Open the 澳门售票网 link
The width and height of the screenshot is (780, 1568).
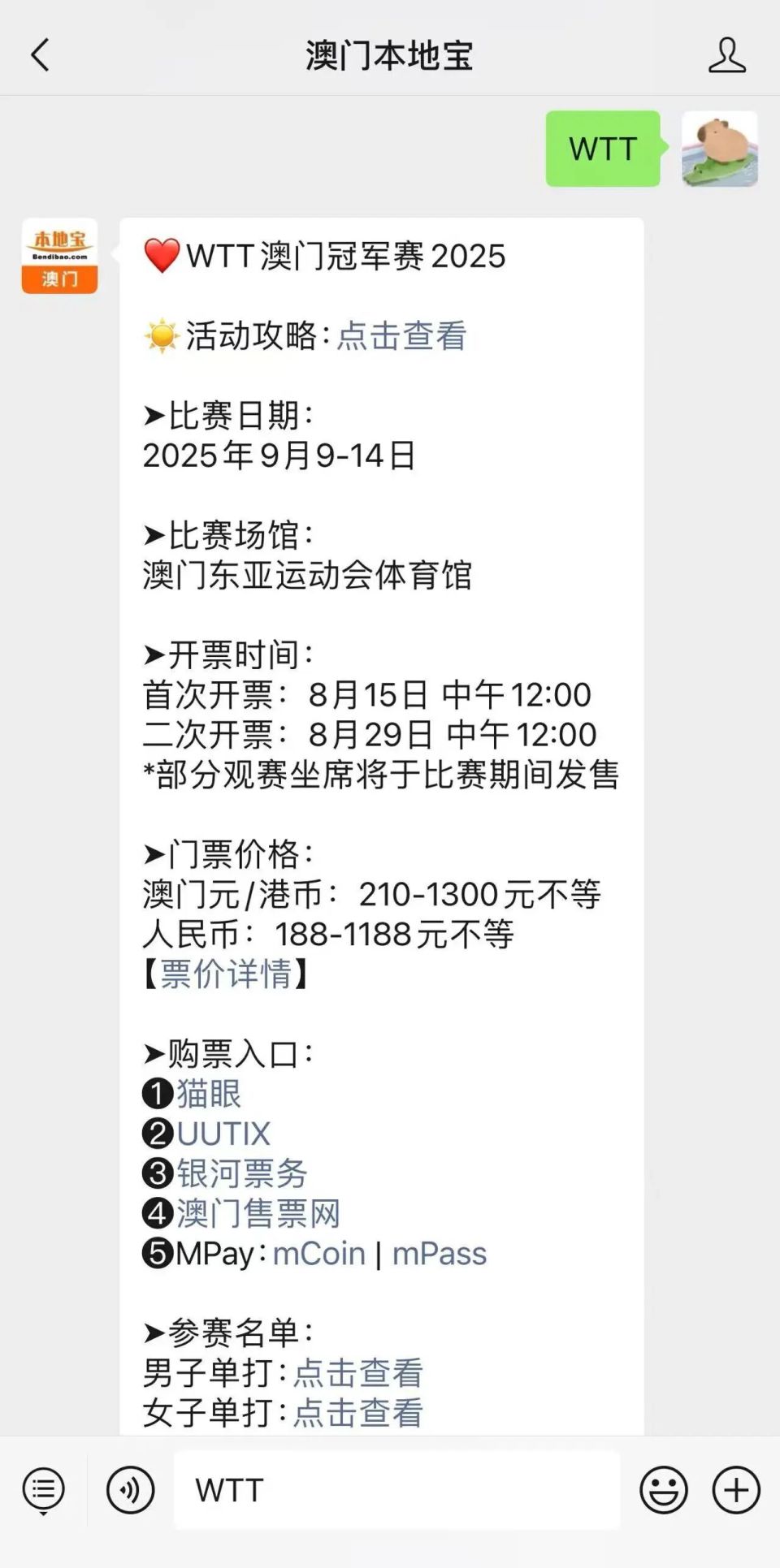(x=258, y=1213)
